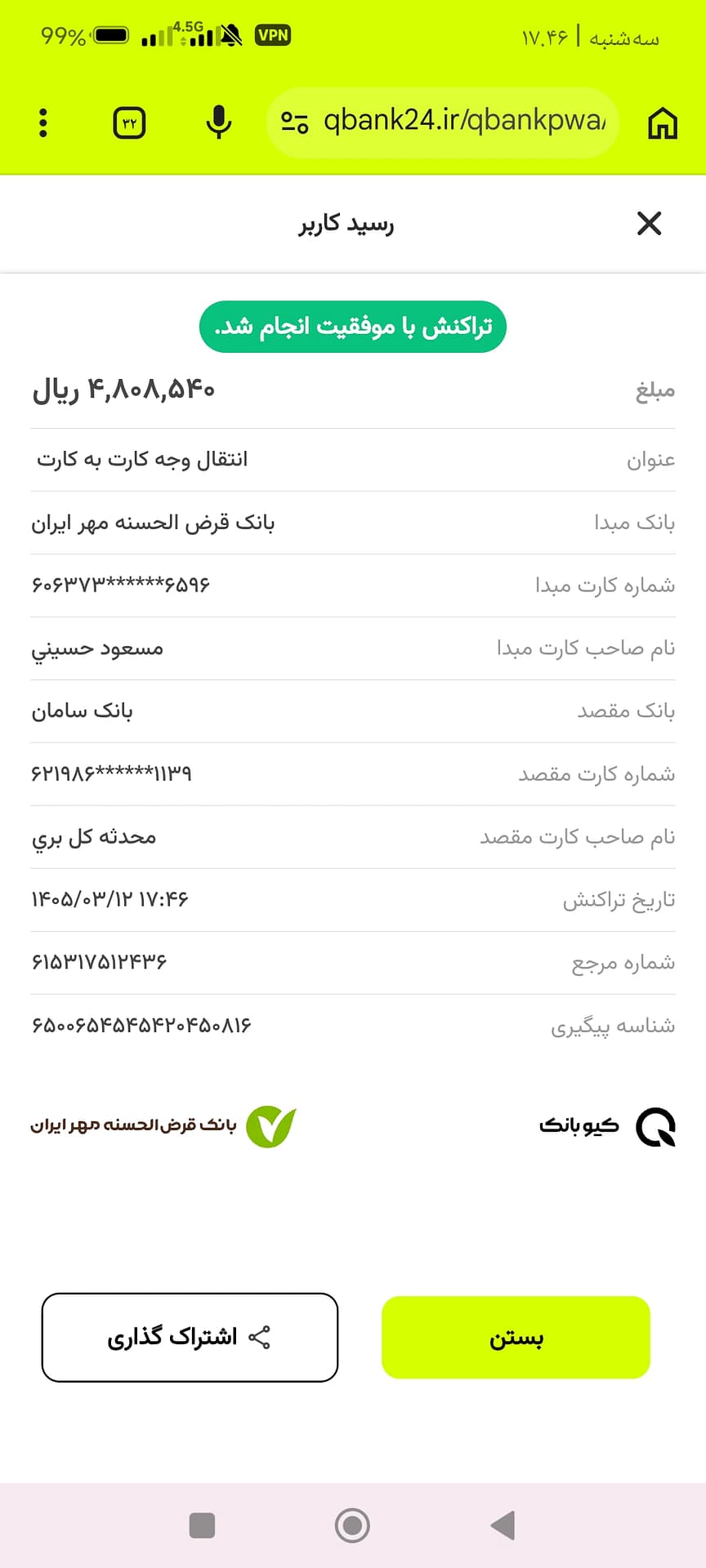Open recent apps with the square button
Image resolution: width=706 pixels, height=1568 pixels.
[x=202, y=1525]
